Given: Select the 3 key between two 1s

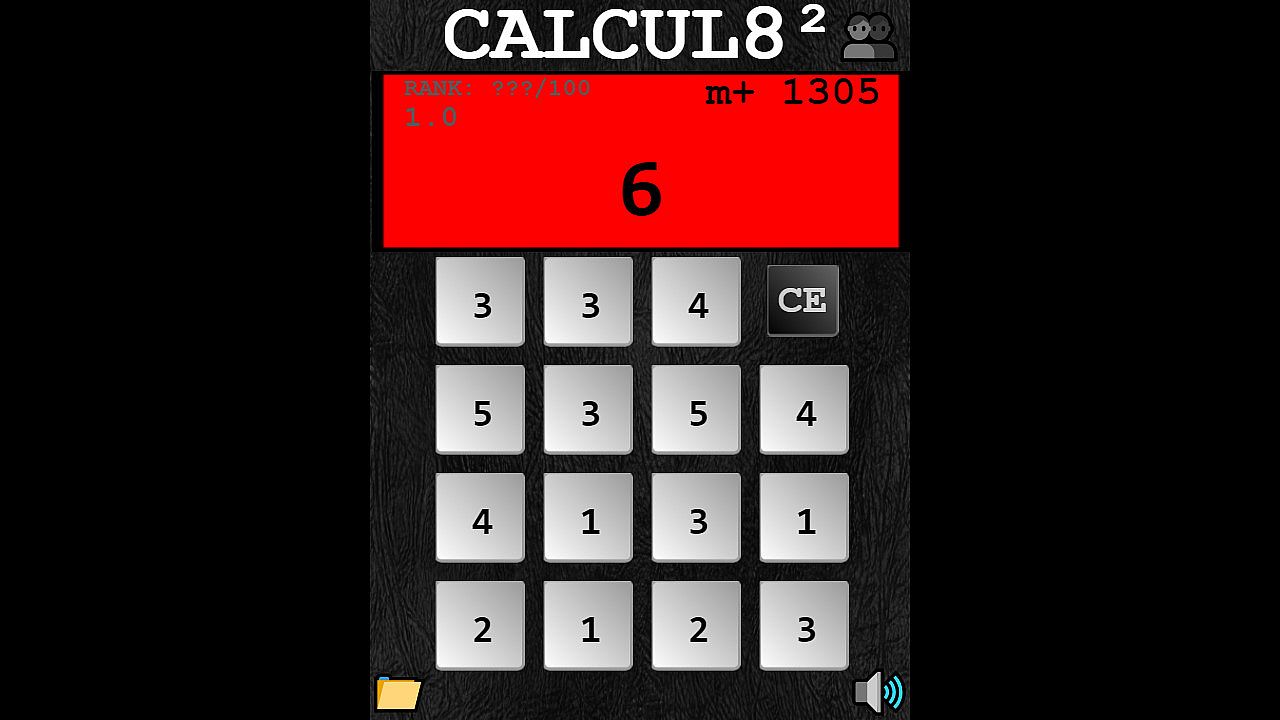Looking at the screenshot, I should click(x=696, y=518).
